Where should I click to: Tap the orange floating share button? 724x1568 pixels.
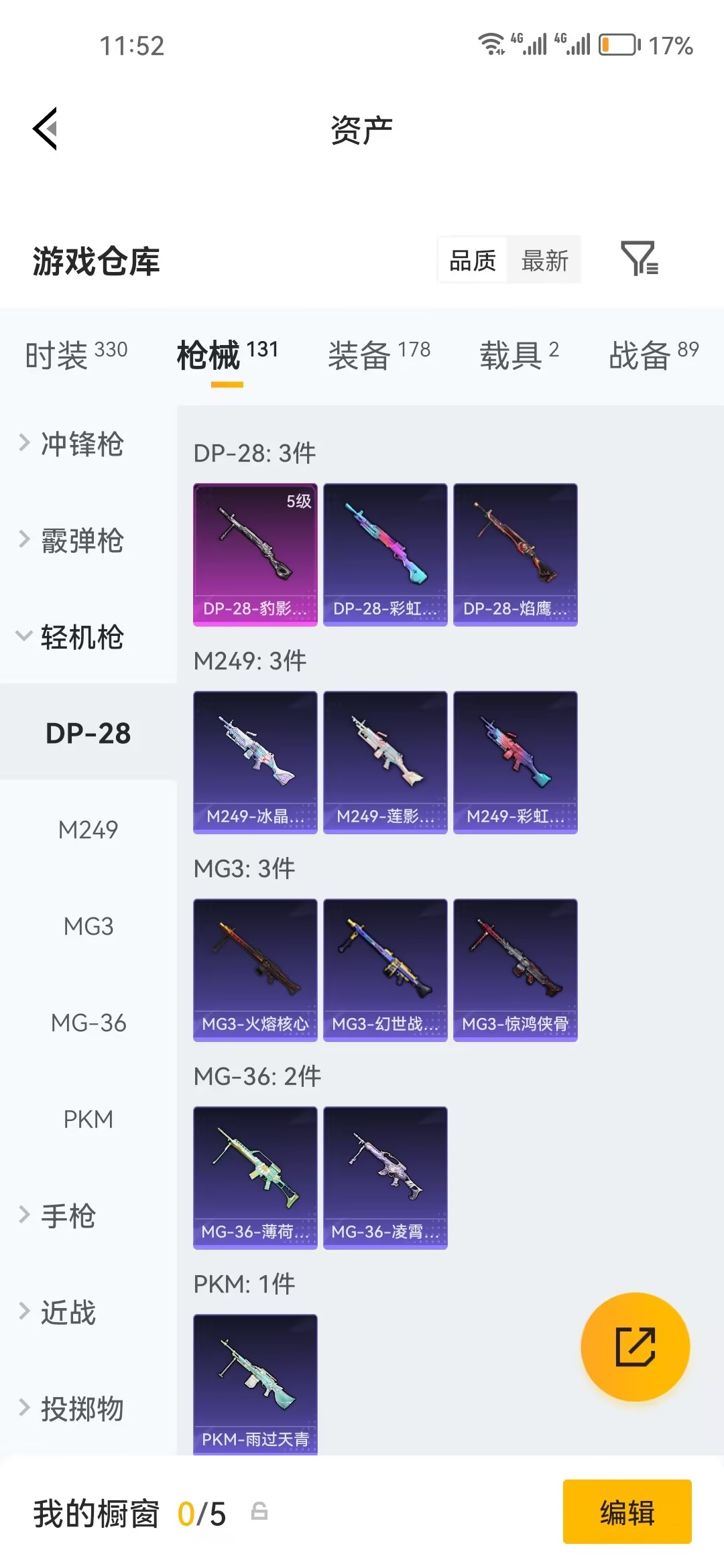(x=635, y=1346)
